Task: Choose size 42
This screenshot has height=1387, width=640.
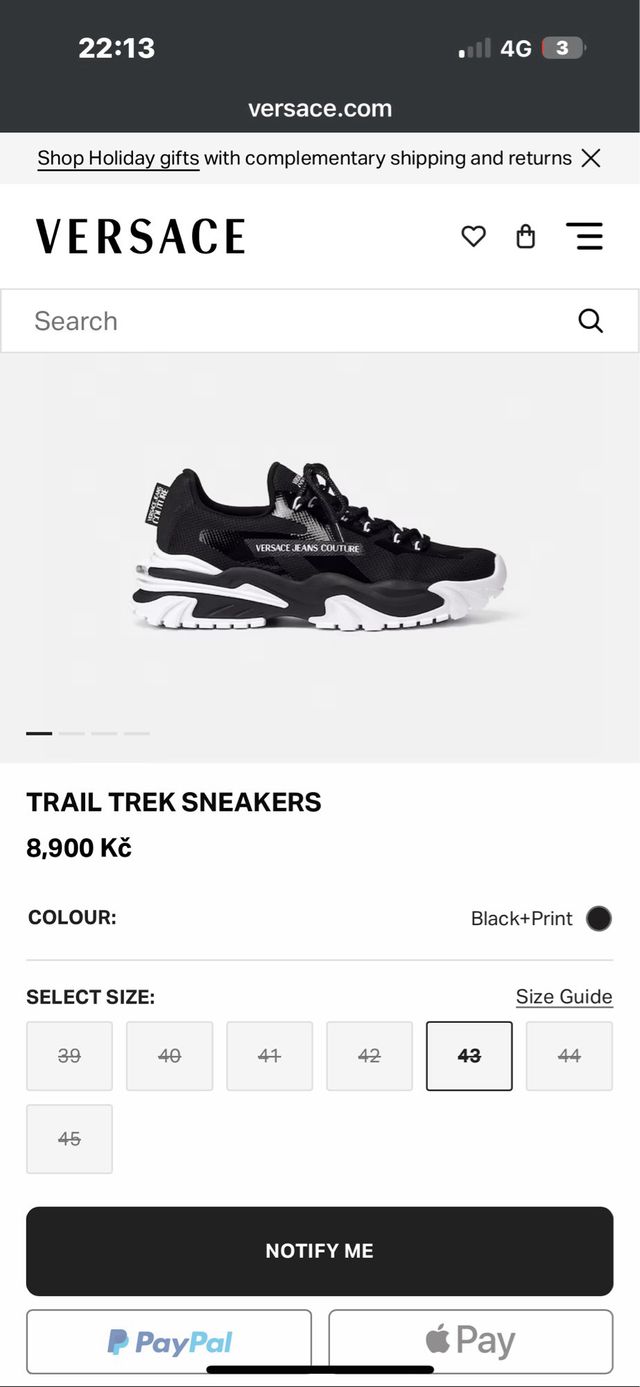Action: [x=369, y=1056]
